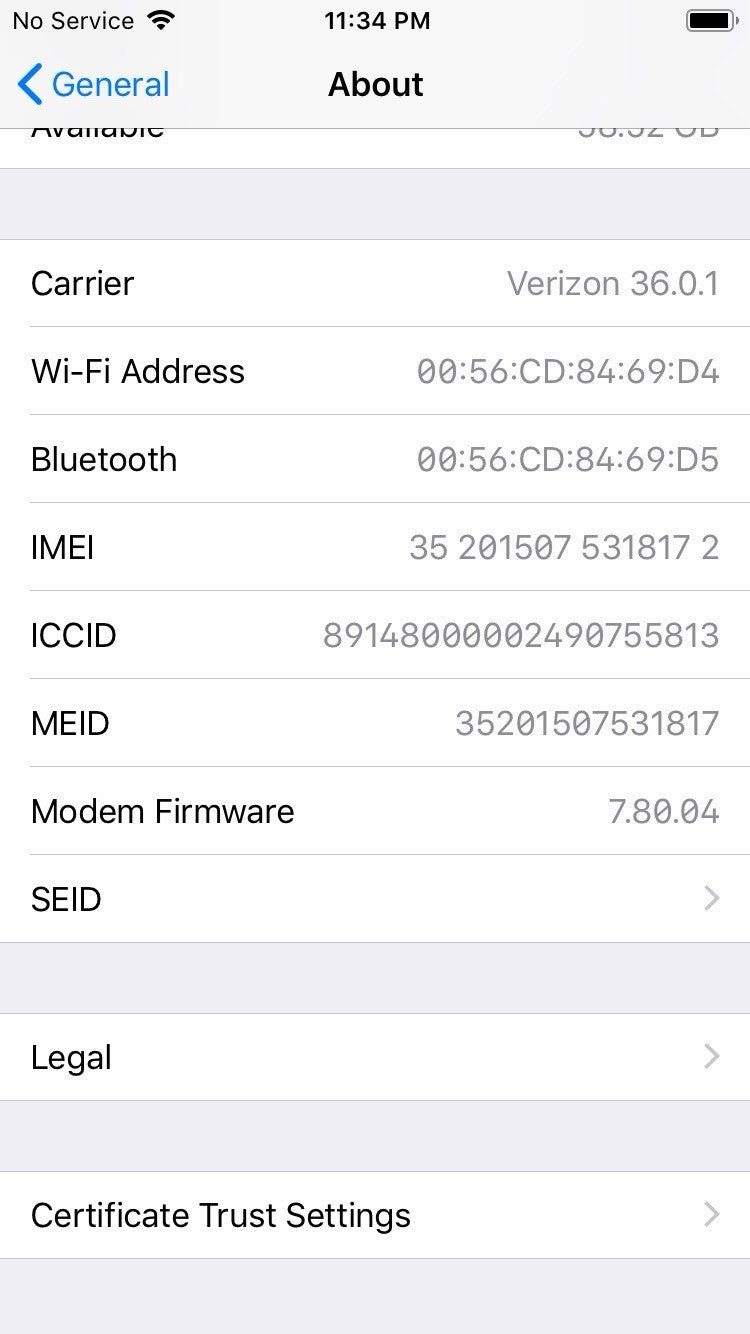750x1334 pixels.
Task: Tap the Legal row chevron
Action: pyautogui.click(x=710, y=1057)
